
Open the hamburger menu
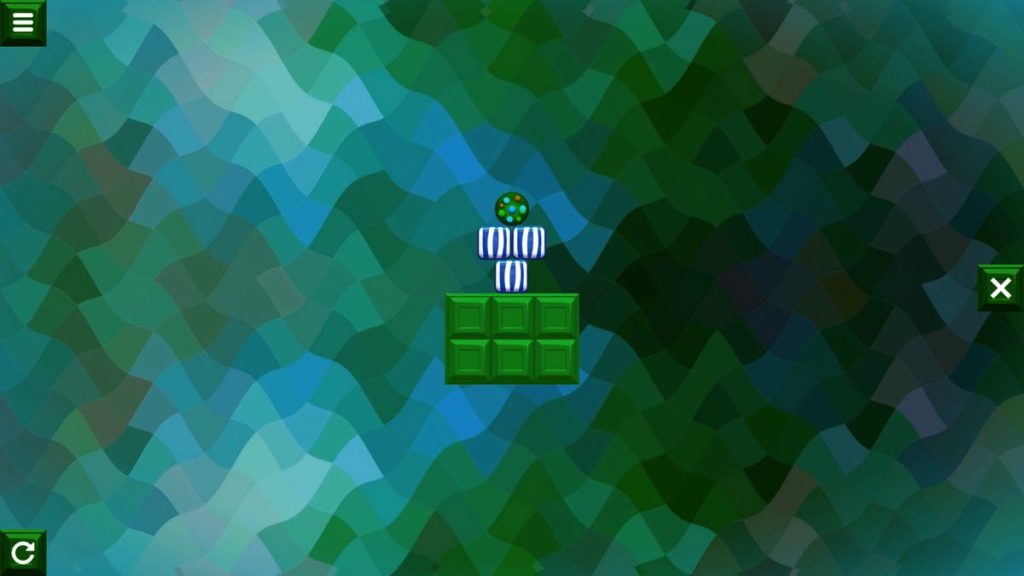pyautogui.click(x=22, y=22)
